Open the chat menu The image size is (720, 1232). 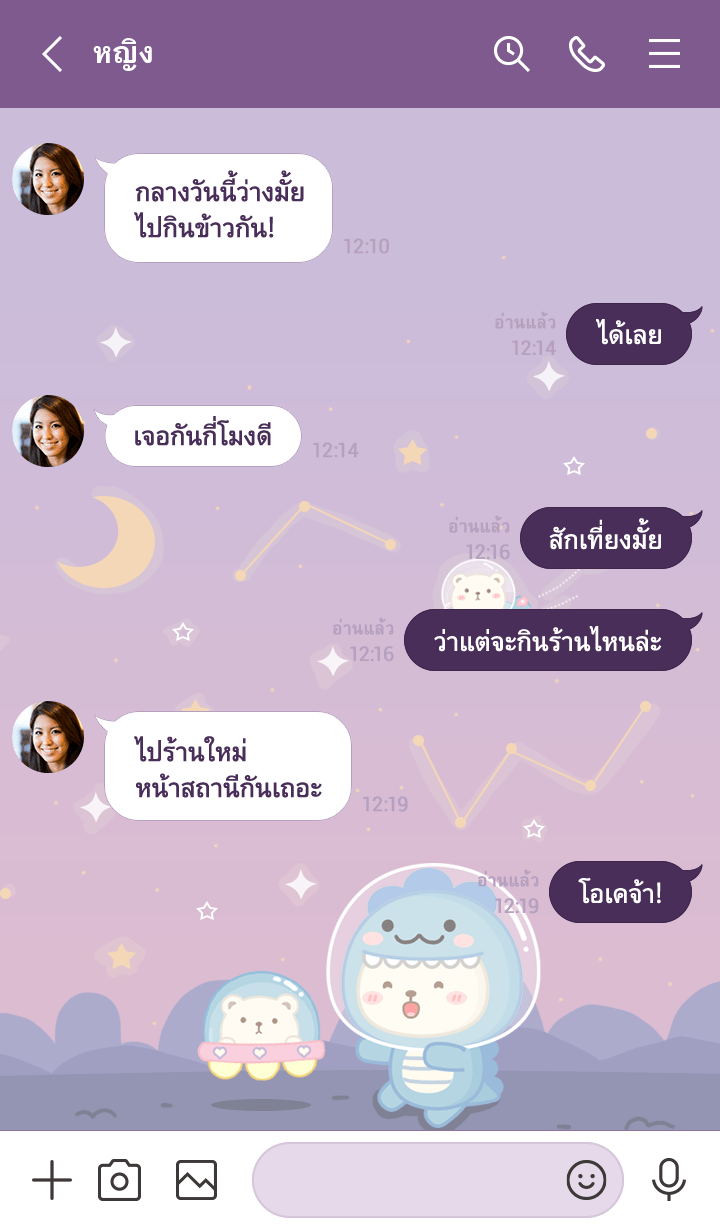tap(664, 54)
